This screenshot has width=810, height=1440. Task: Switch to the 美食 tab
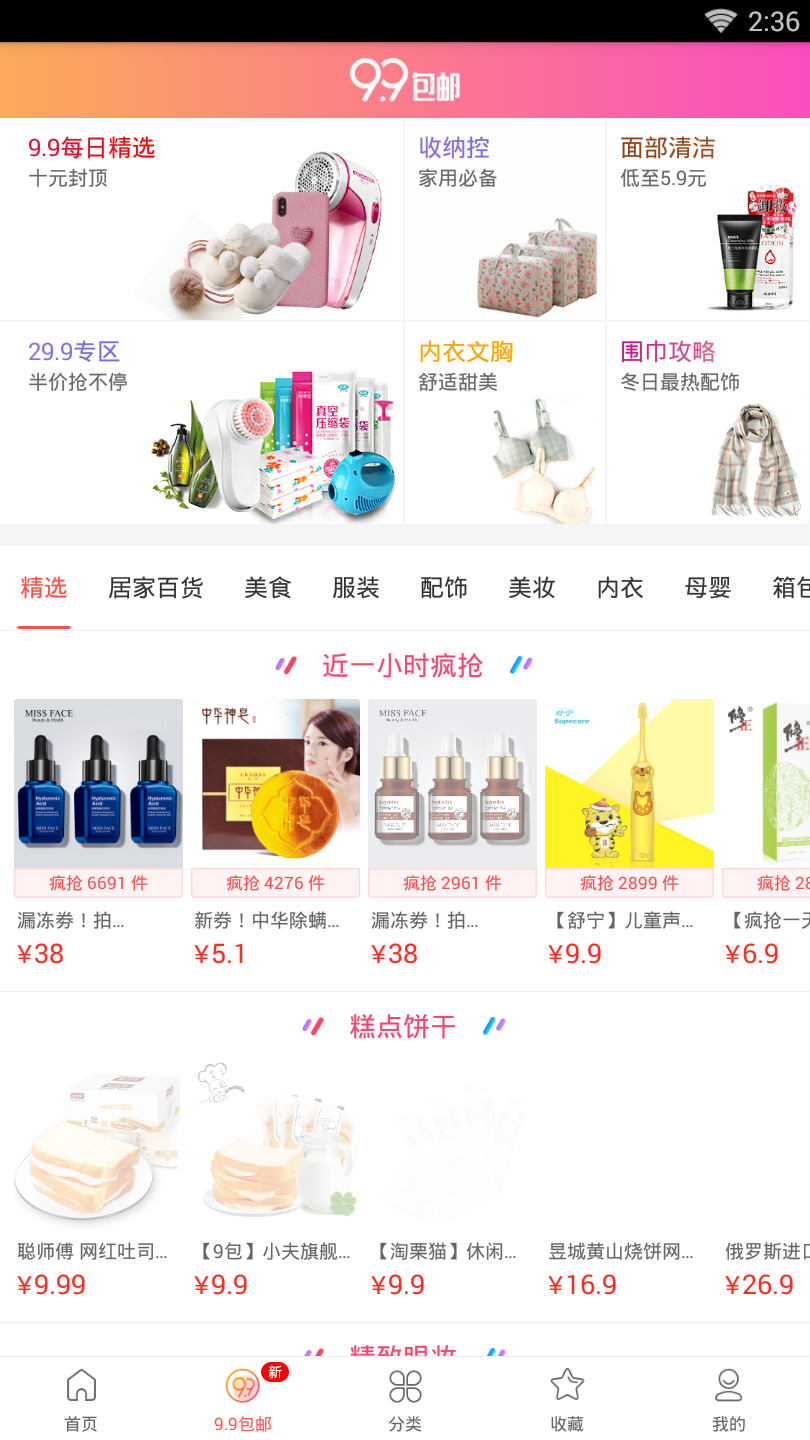(268, 588)
